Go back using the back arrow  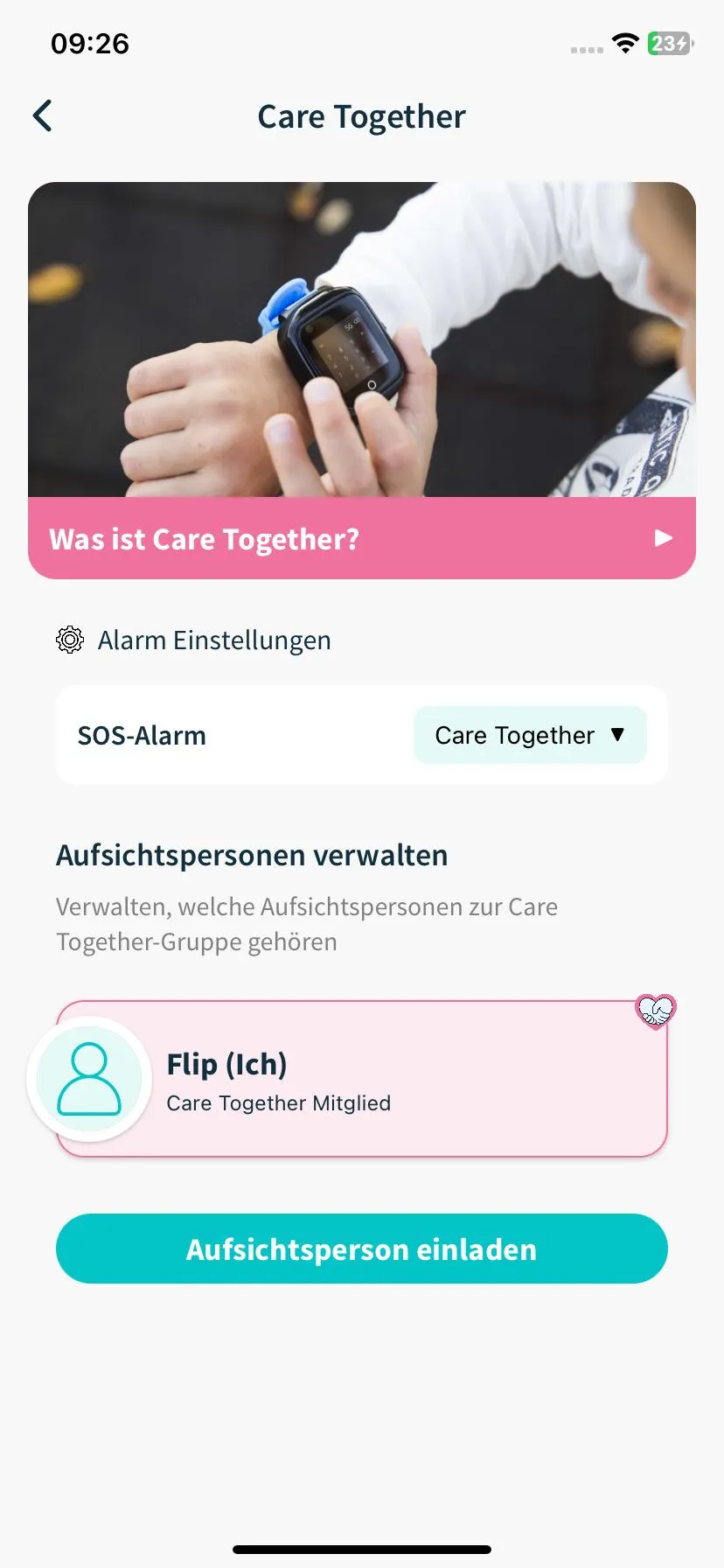pyautogui.click(x=43, y=115)
